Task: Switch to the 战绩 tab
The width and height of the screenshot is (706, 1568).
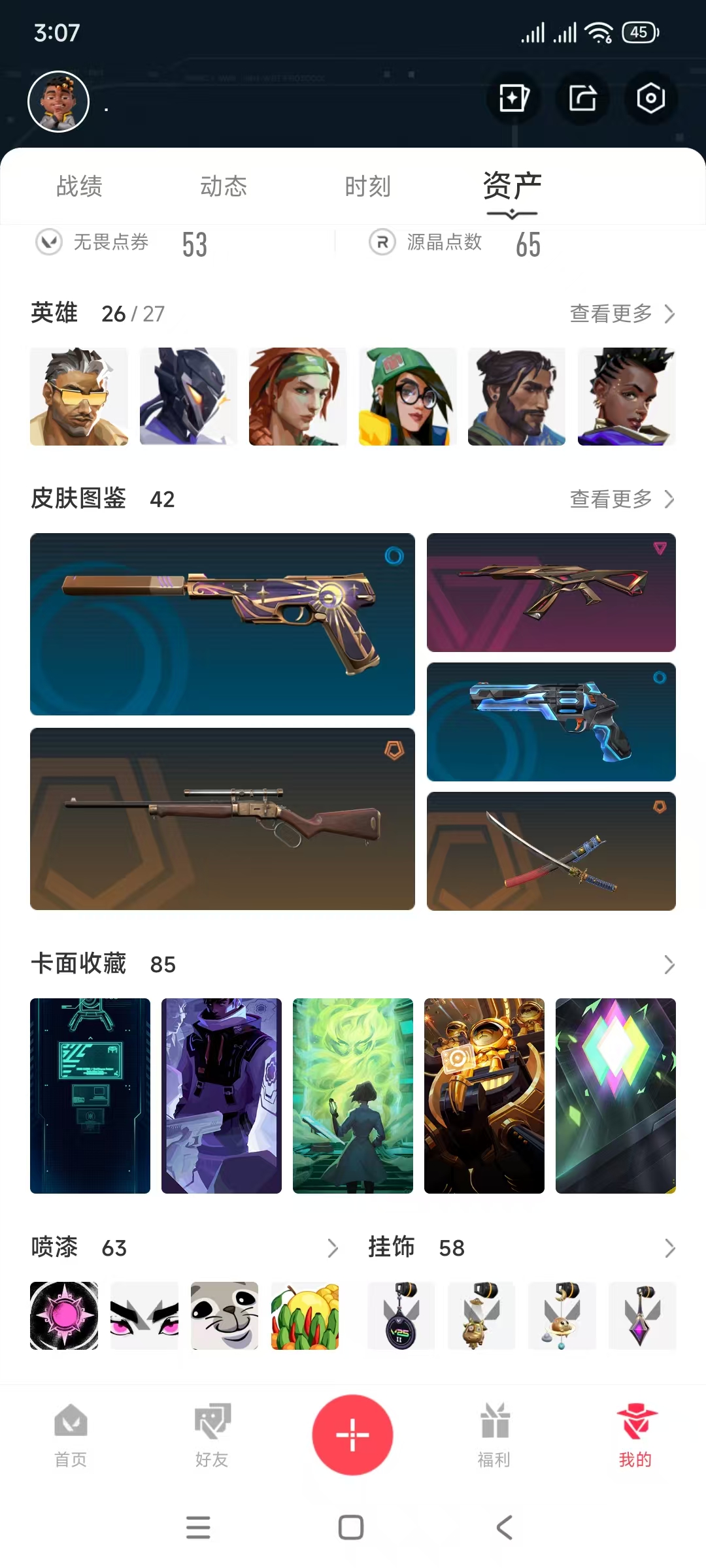Action: click(x=79, y=186)
